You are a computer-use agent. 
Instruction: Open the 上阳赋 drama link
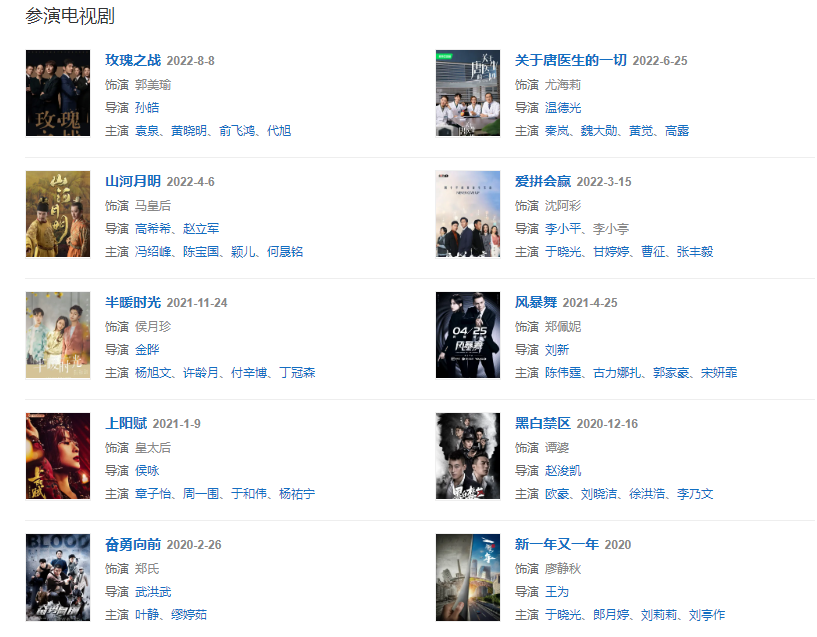[126, 423]
